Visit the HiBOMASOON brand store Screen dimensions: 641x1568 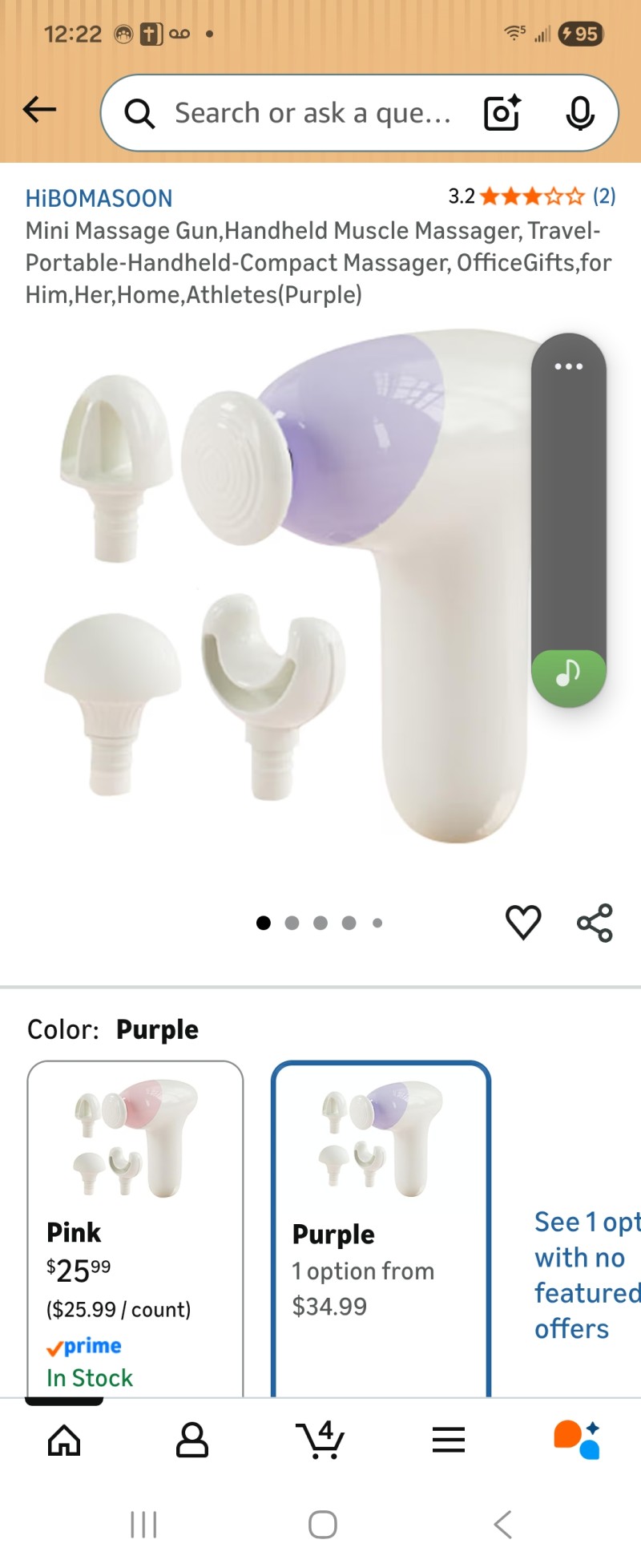point(99,198)
